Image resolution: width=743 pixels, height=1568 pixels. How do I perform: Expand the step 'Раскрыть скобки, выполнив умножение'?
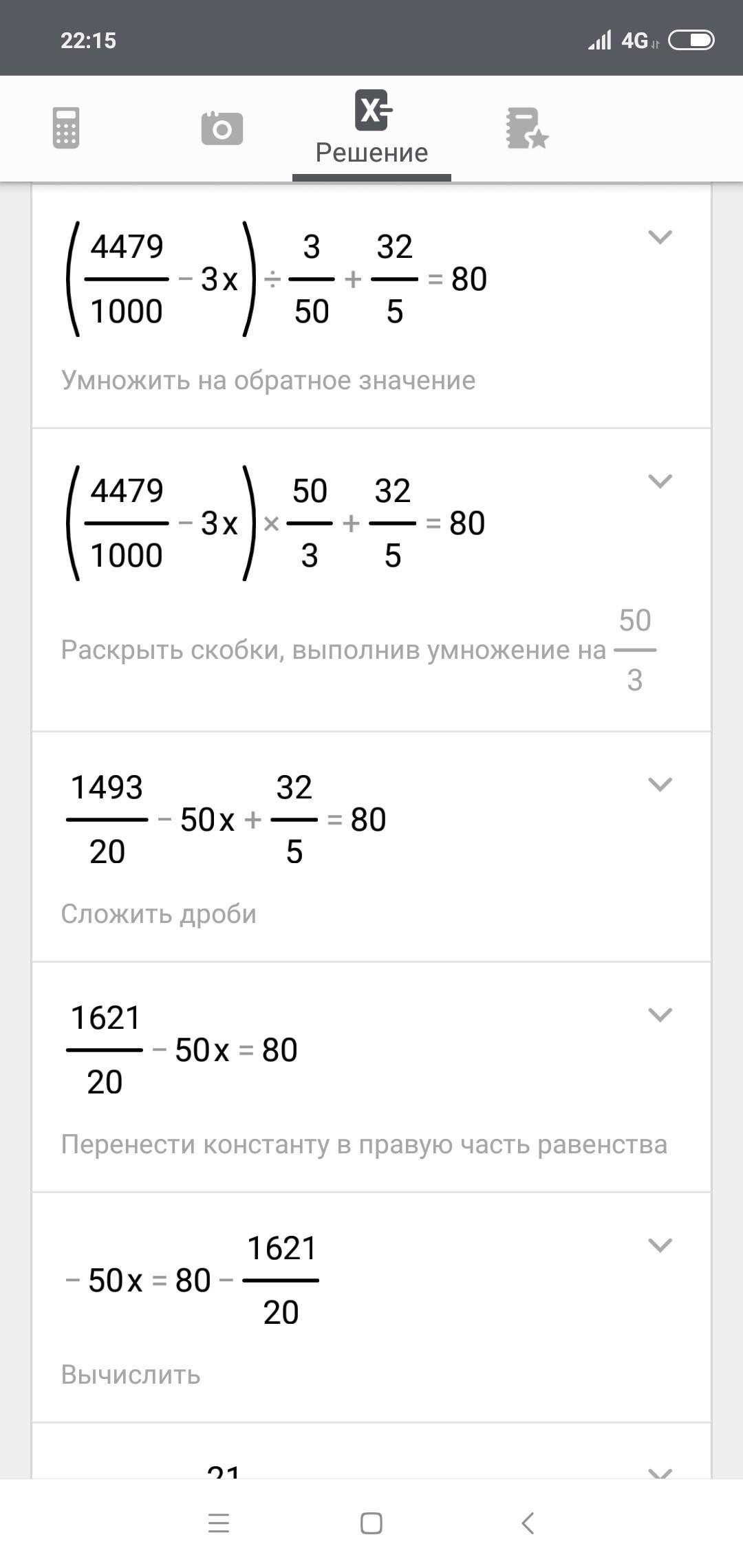tap(660, 481)
